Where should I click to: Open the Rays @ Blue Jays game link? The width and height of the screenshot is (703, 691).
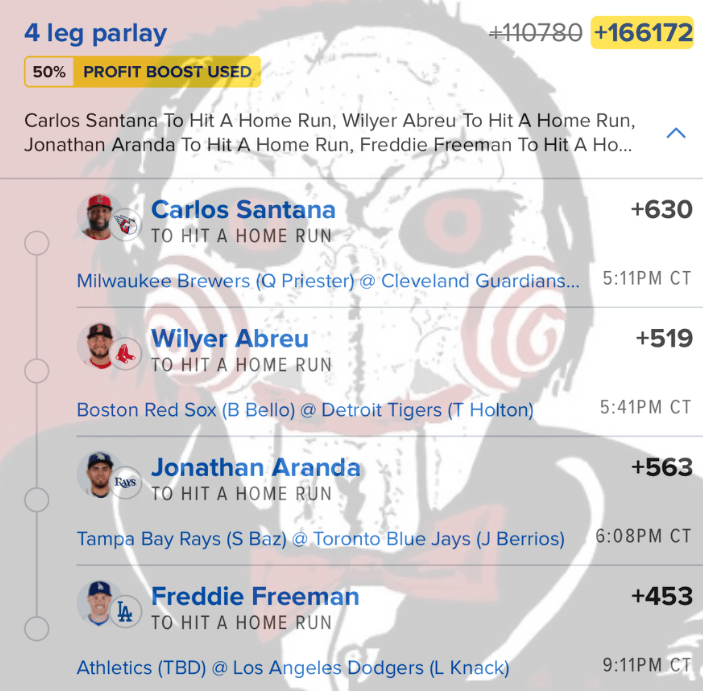320,539
